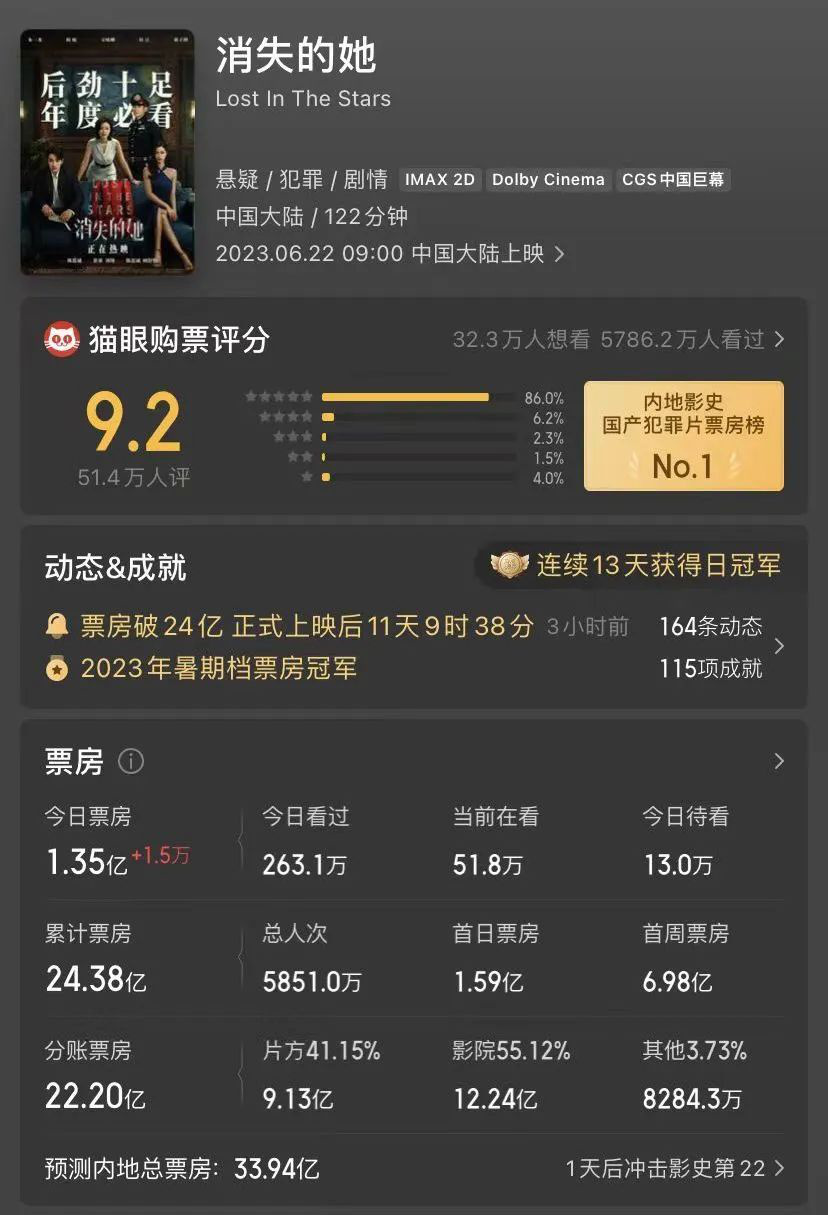Open the 动态&成就 updates and achievements list

coord(779,647)
